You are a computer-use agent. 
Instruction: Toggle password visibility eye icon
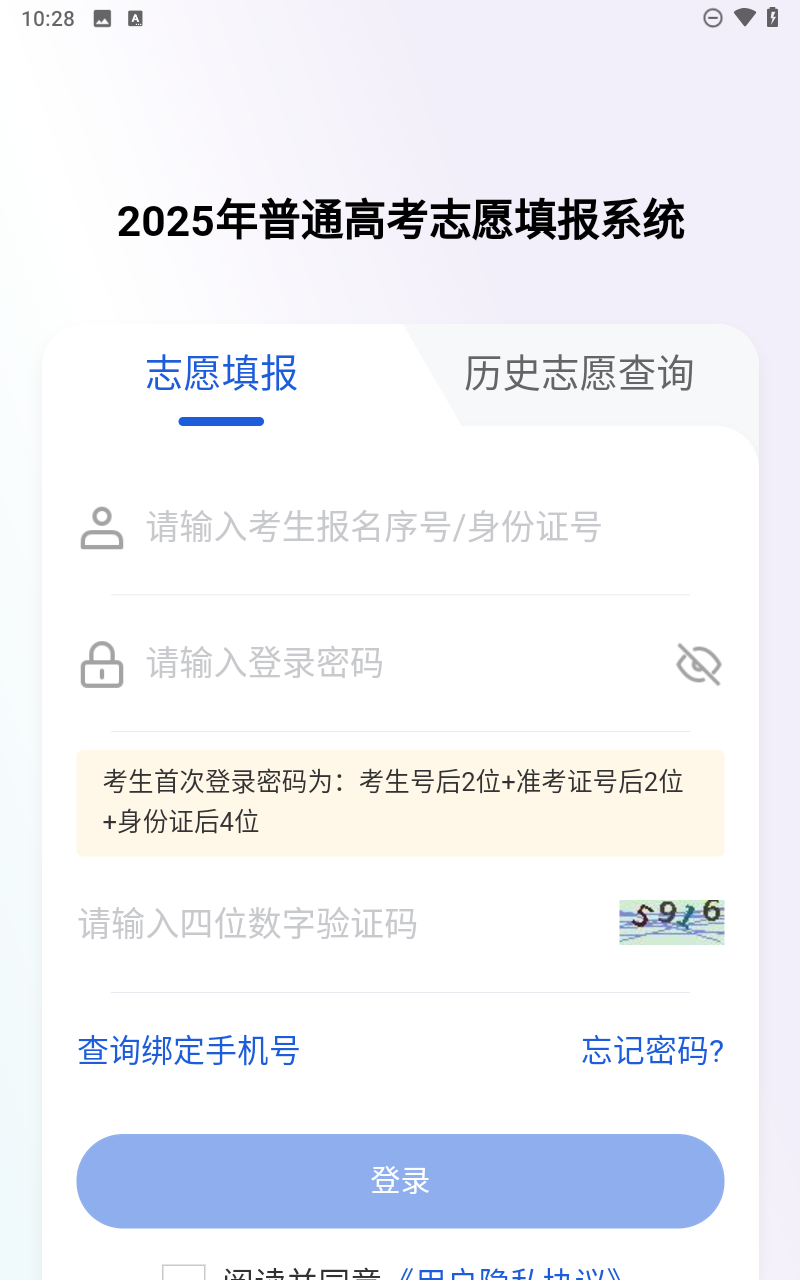[699, 664]
